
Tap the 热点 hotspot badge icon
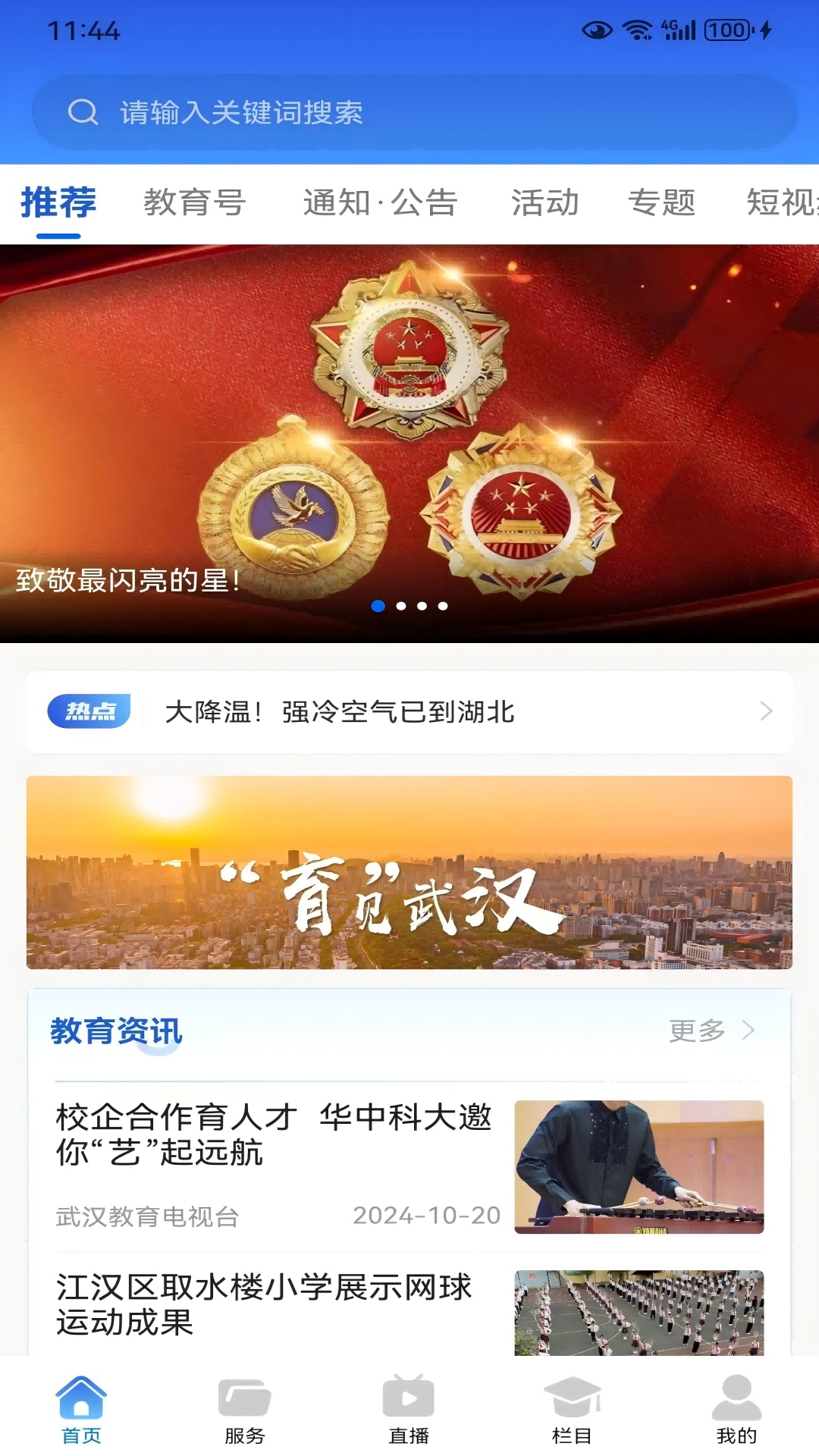[x=90, y=711]
